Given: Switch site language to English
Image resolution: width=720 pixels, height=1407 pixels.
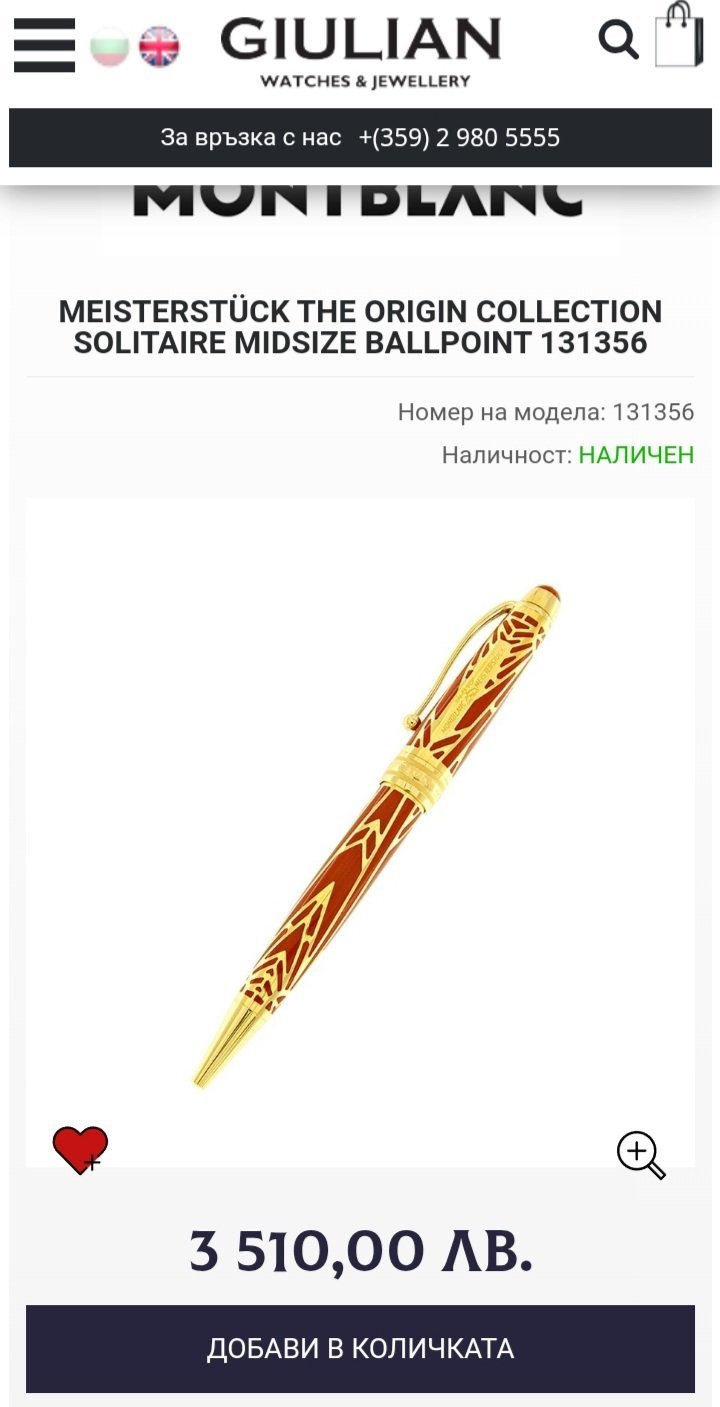Looking at the screenshot, I should click(159, 46).
